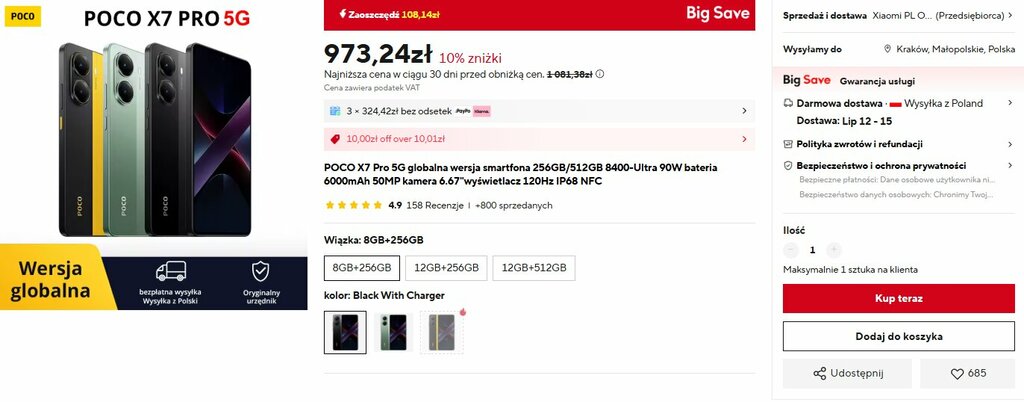Tap the Kup teraz button
The width and height of the screenshot is (1024, 402).
click(898, 298)
